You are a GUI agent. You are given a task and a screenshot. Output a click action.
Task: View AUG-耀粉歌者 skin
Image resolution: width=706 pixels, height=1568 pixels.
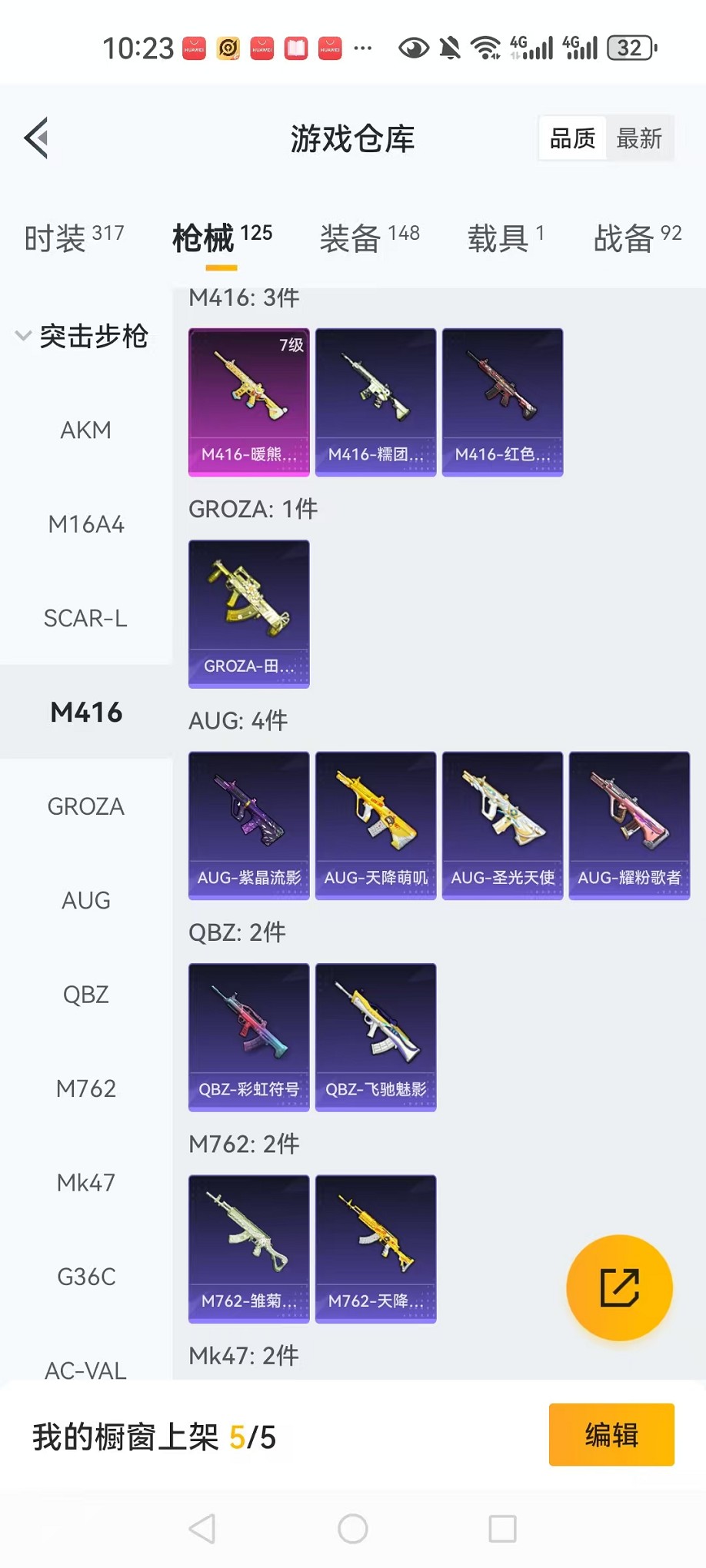[x=629, y=825]
